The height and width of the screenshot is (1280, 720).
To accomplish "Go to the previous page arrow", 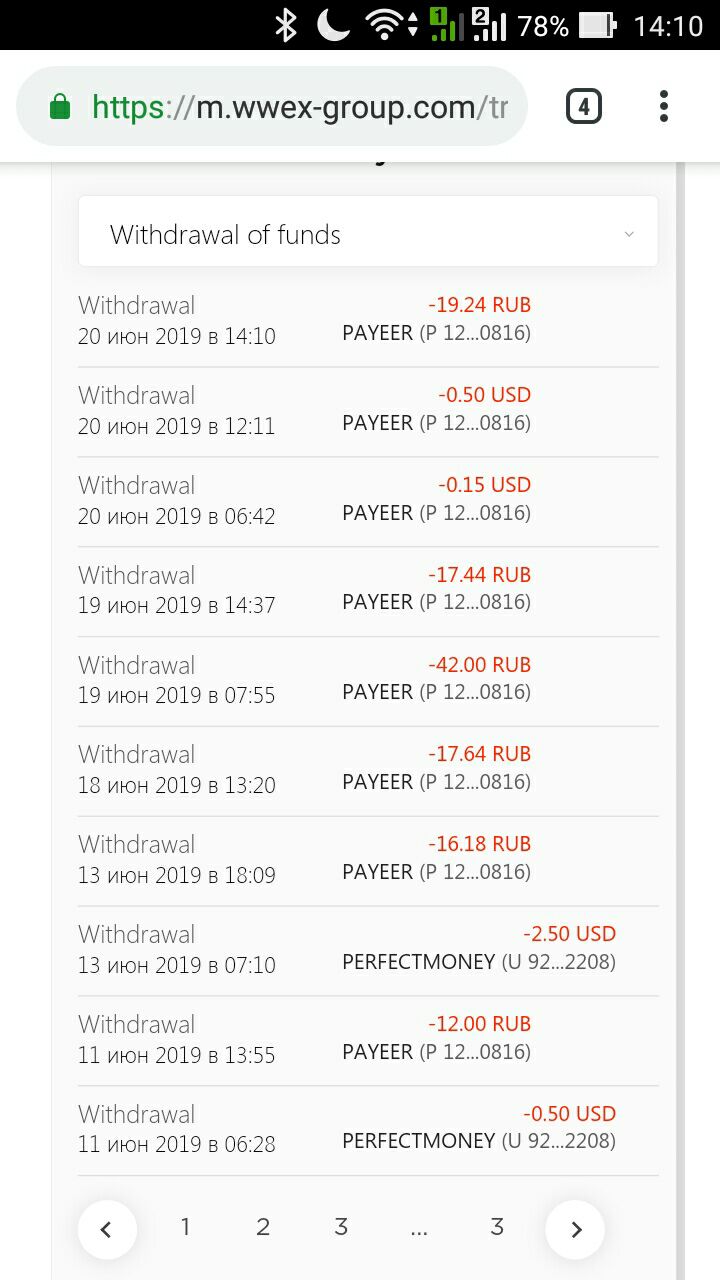I will click(x=106, y=1229).
